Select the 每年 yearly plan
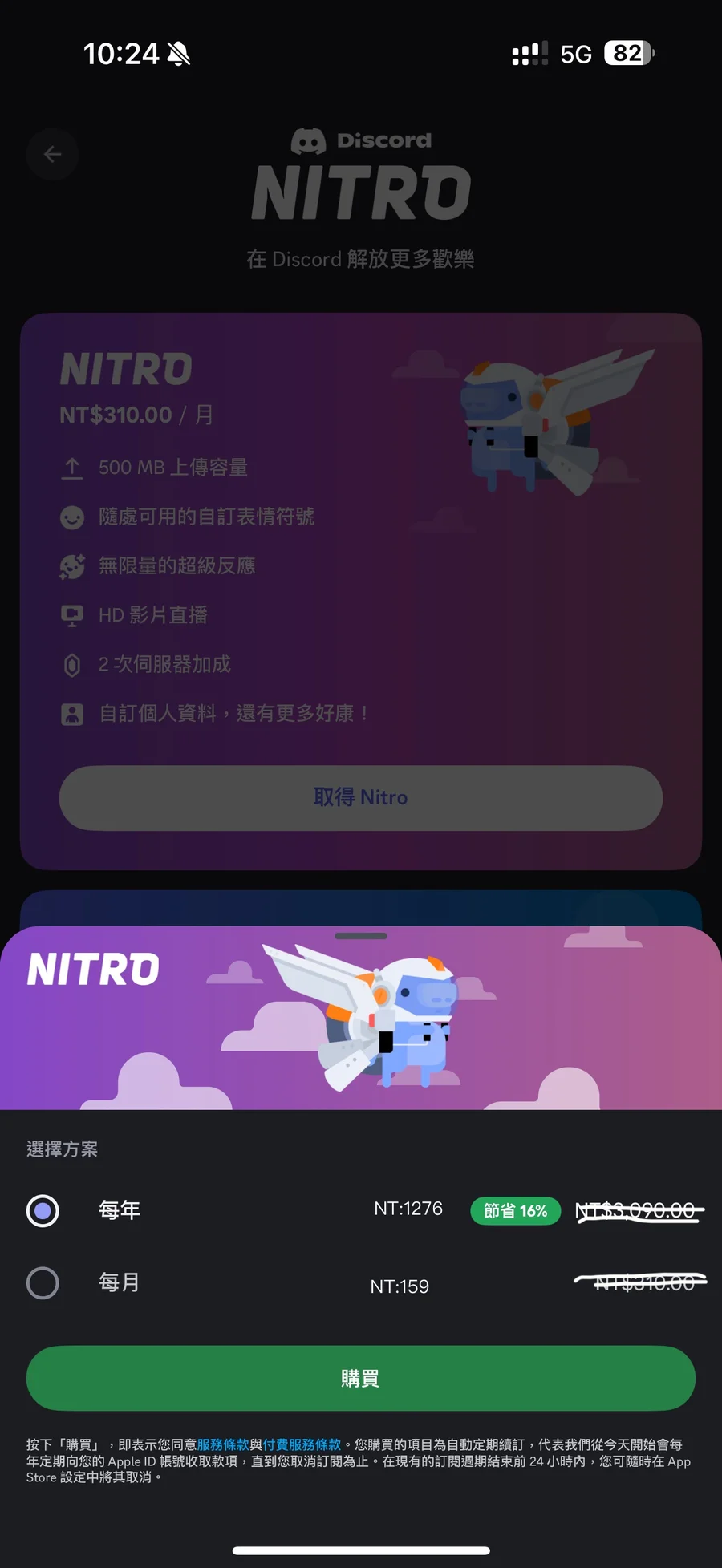This screenshot has height=1568, width=722. 43,1210
